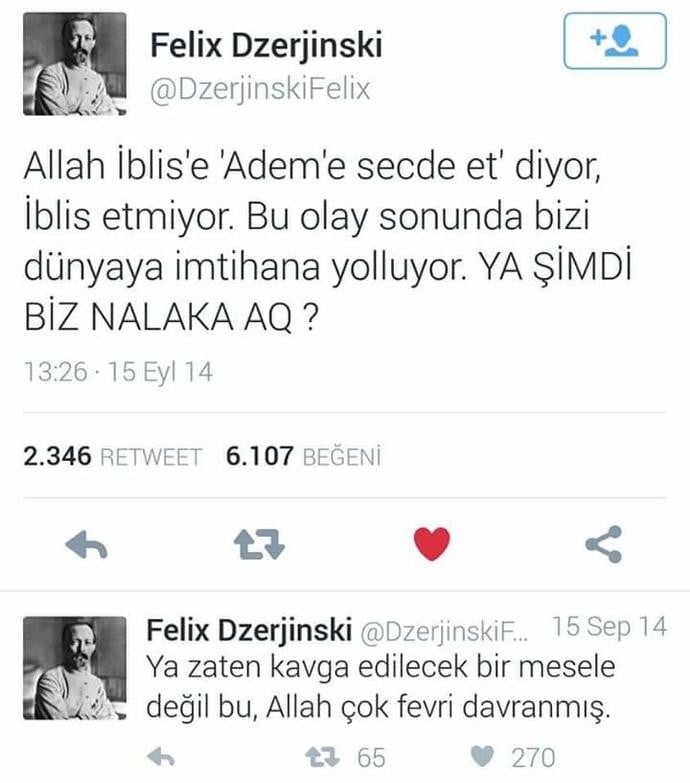View the 6.107 Beğeni likes list
This screenshot has width=690, height=783.
point(304,457)
